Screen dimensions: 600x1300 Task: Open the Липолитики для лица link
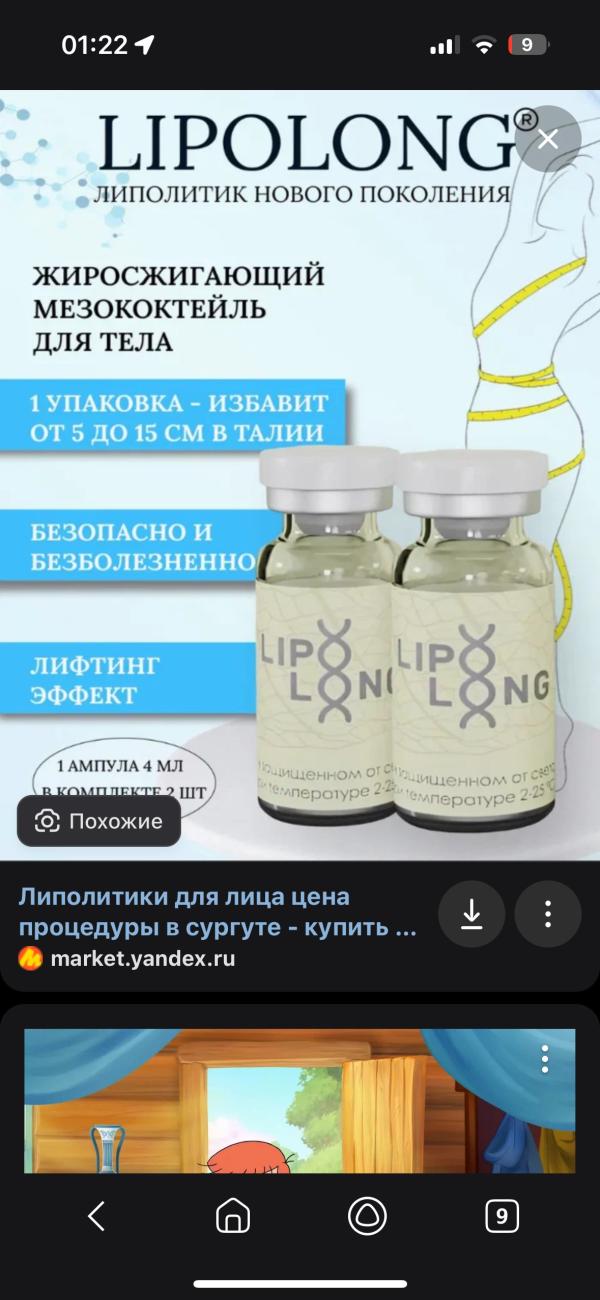[218, 911]
